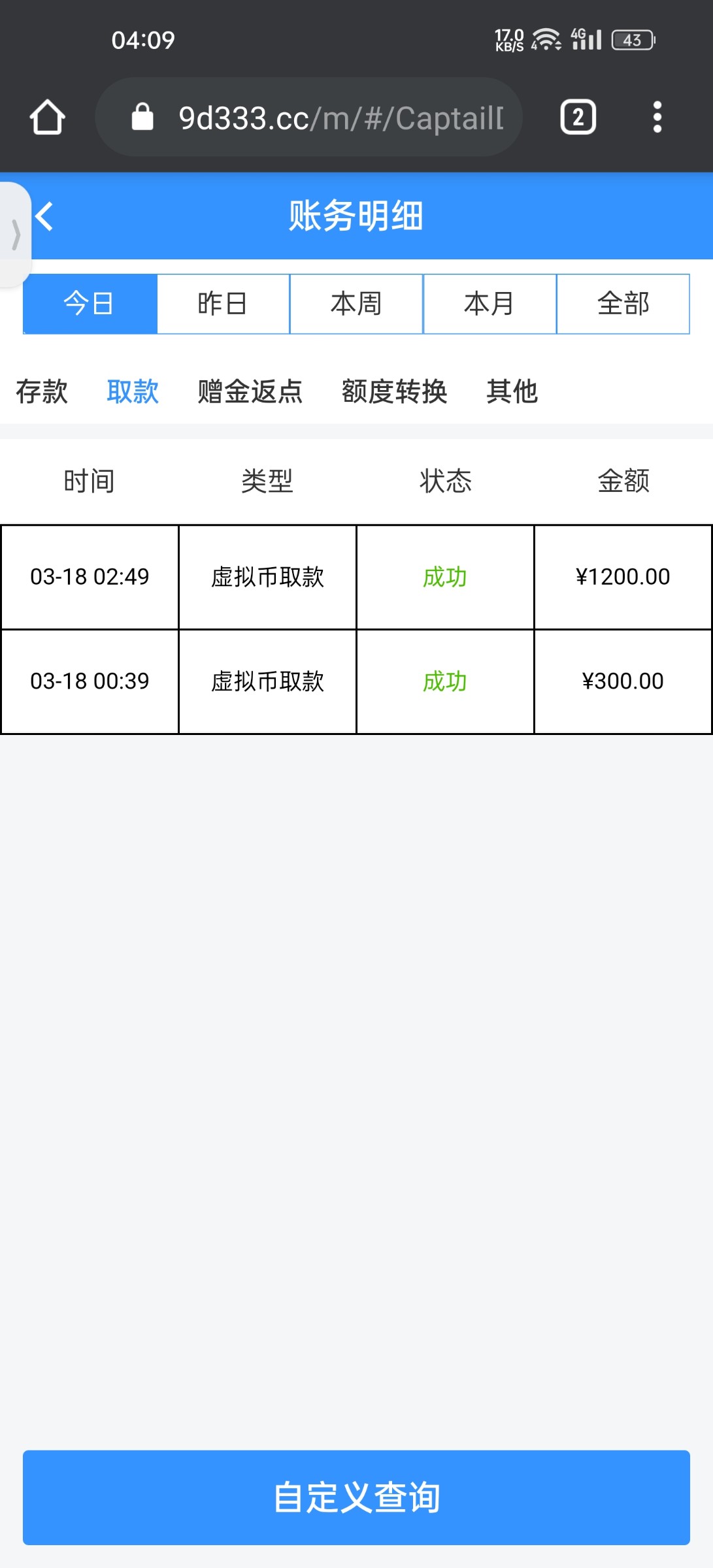Image resolution: width=713 pixels, height=1568 pixels.
Task: Switch to the 全部 date filter
Action: [x=623, y=304]
